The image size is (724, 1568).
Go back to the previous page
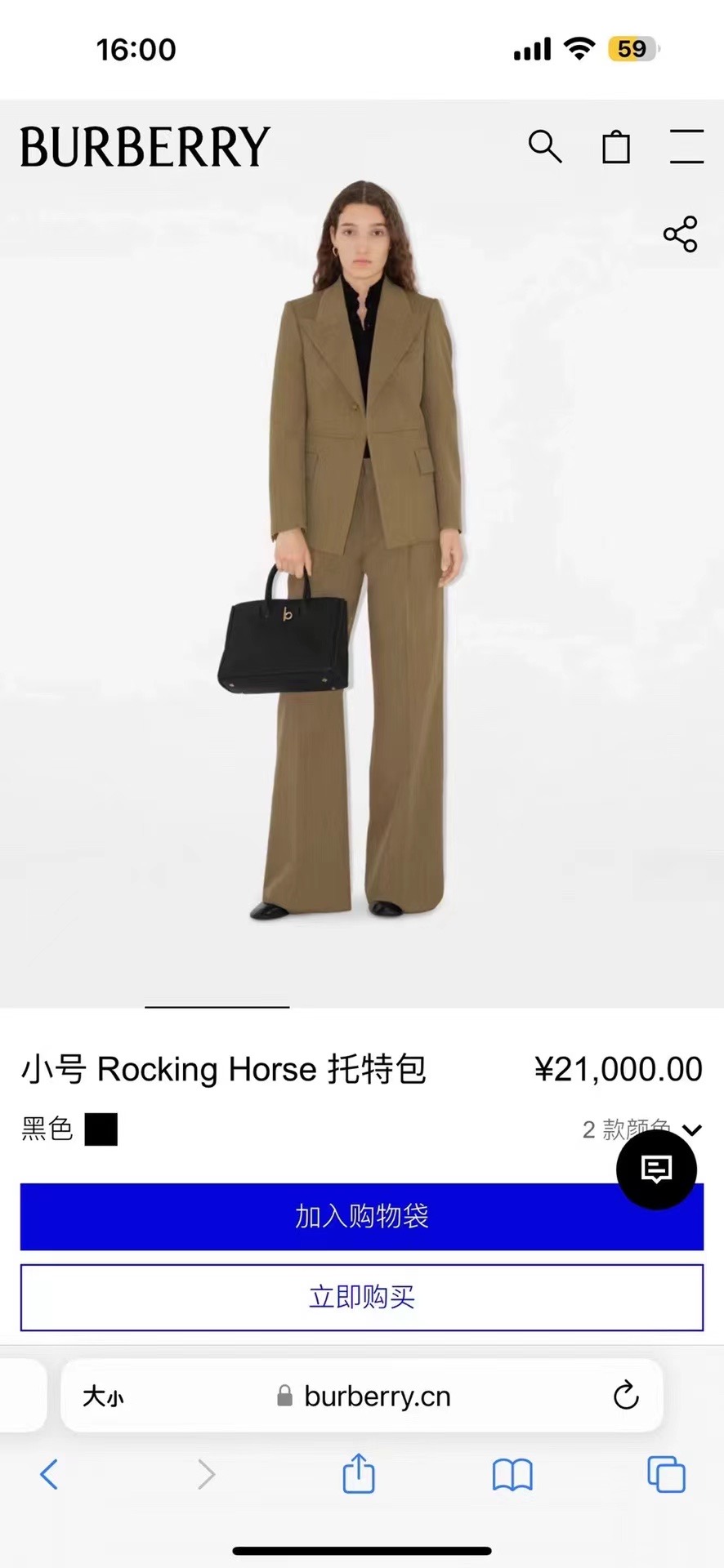pyautogui.click(x=49, y=1474)
